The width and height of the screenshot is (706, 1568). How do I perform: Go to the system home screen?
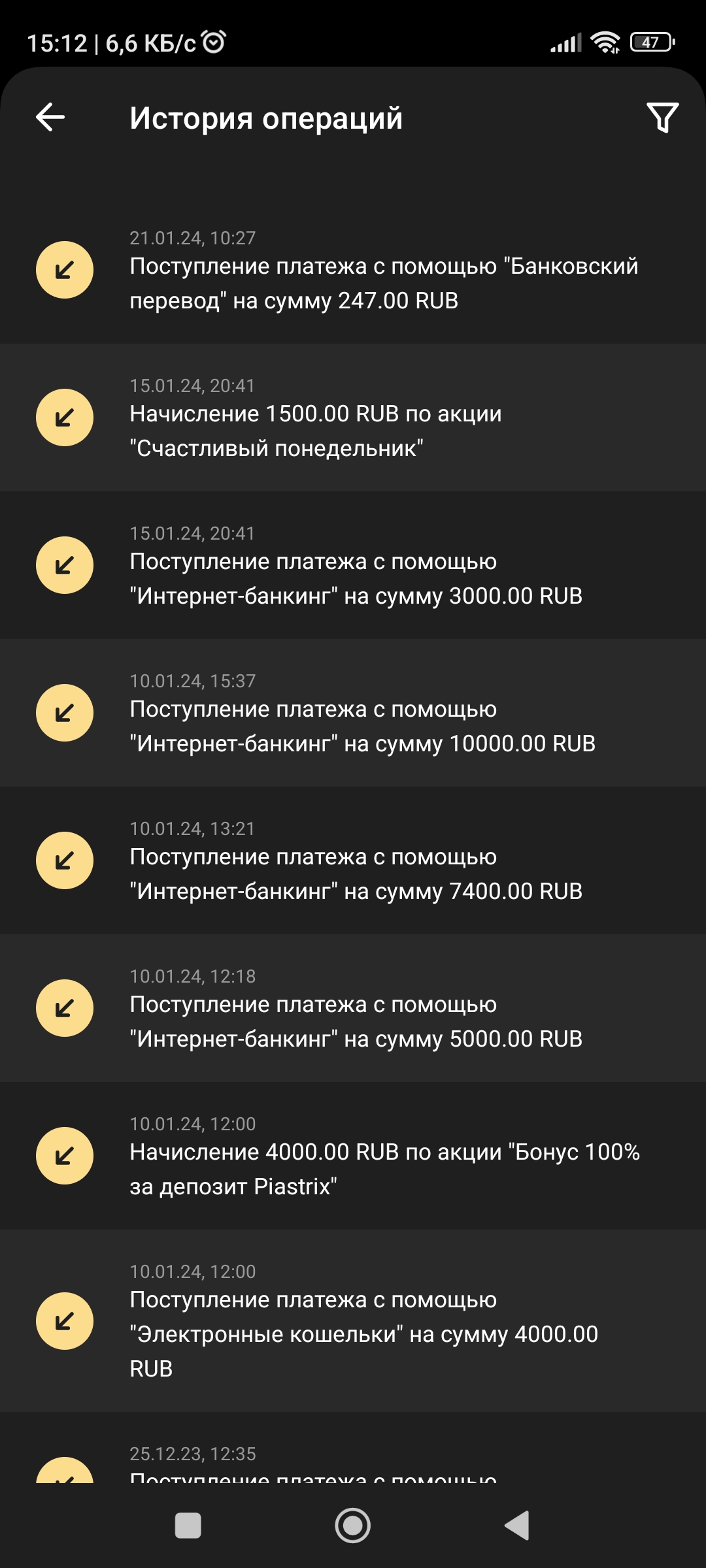(x=352, y=1526)
